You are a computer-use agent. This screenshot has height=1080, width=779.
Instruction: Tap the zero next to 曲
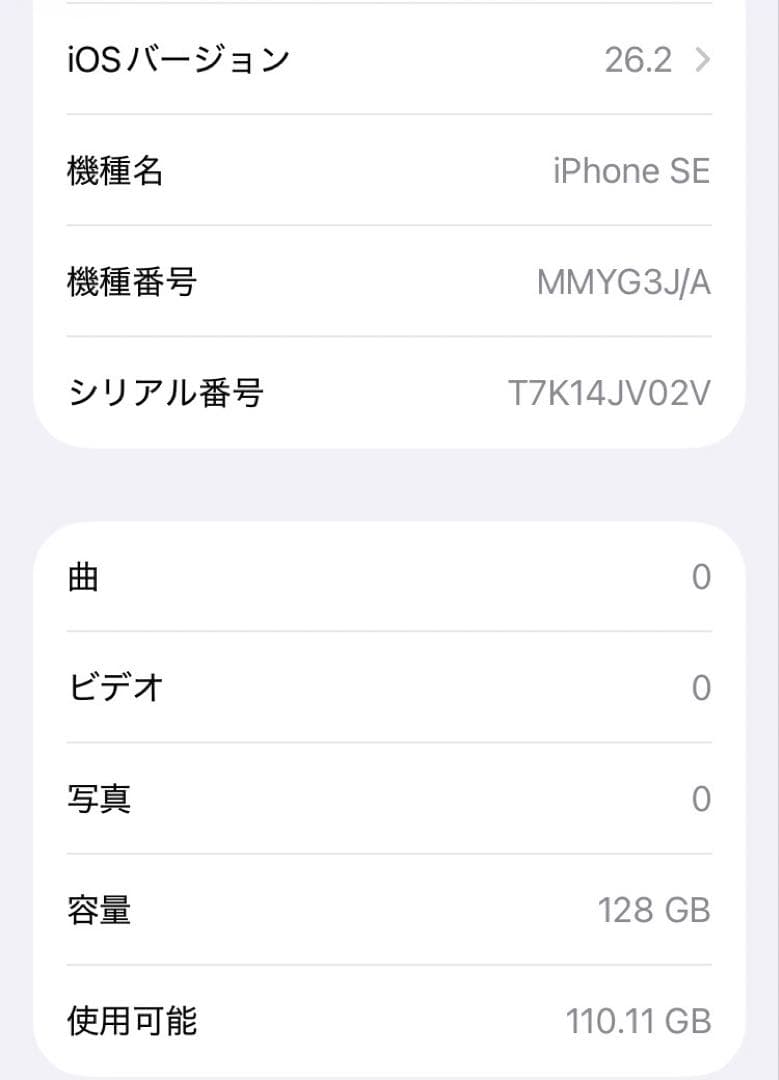[x=703, y=575]
